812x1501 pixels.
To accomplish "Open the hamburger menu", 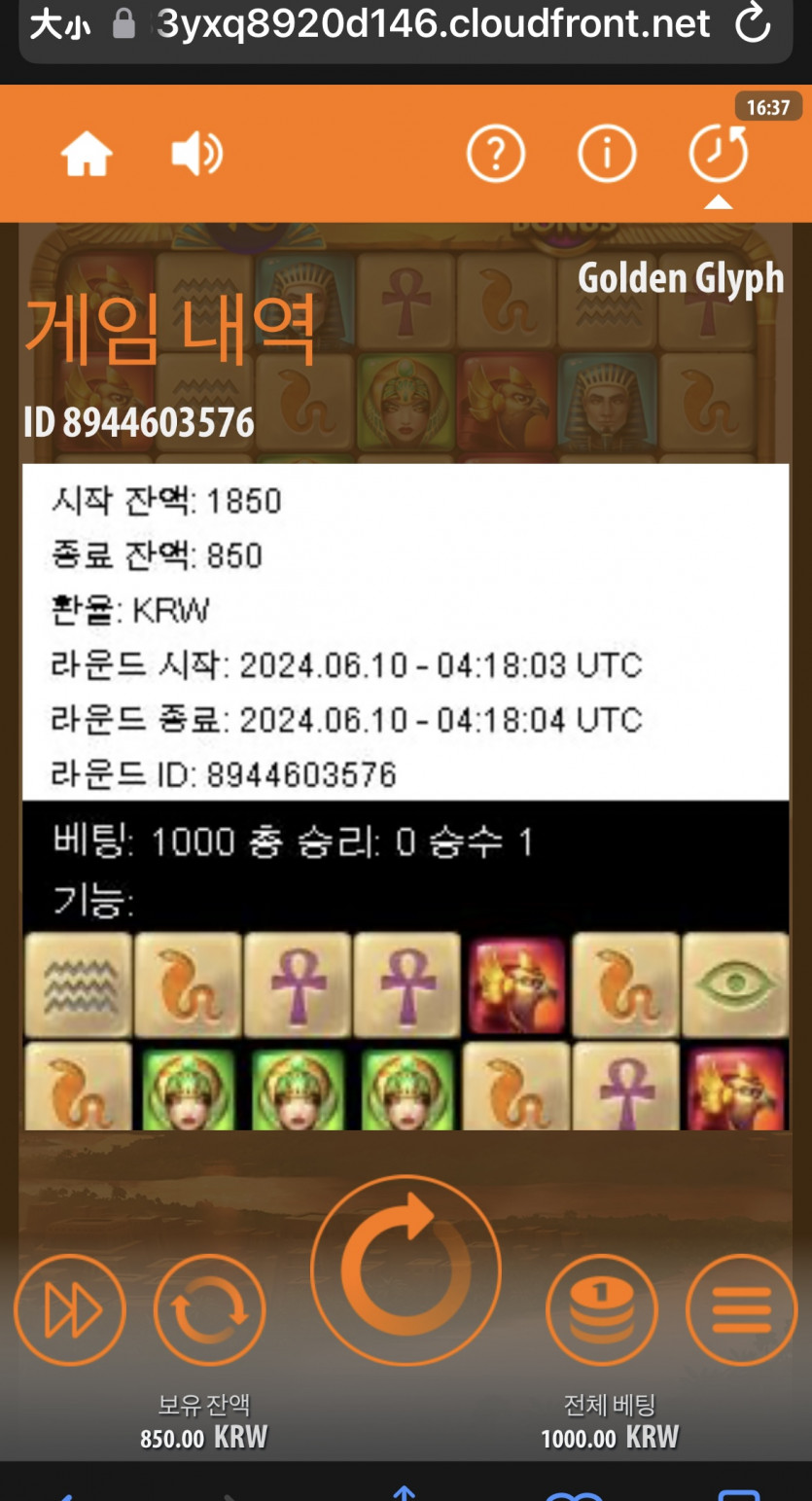I will tap(742, 1310).
